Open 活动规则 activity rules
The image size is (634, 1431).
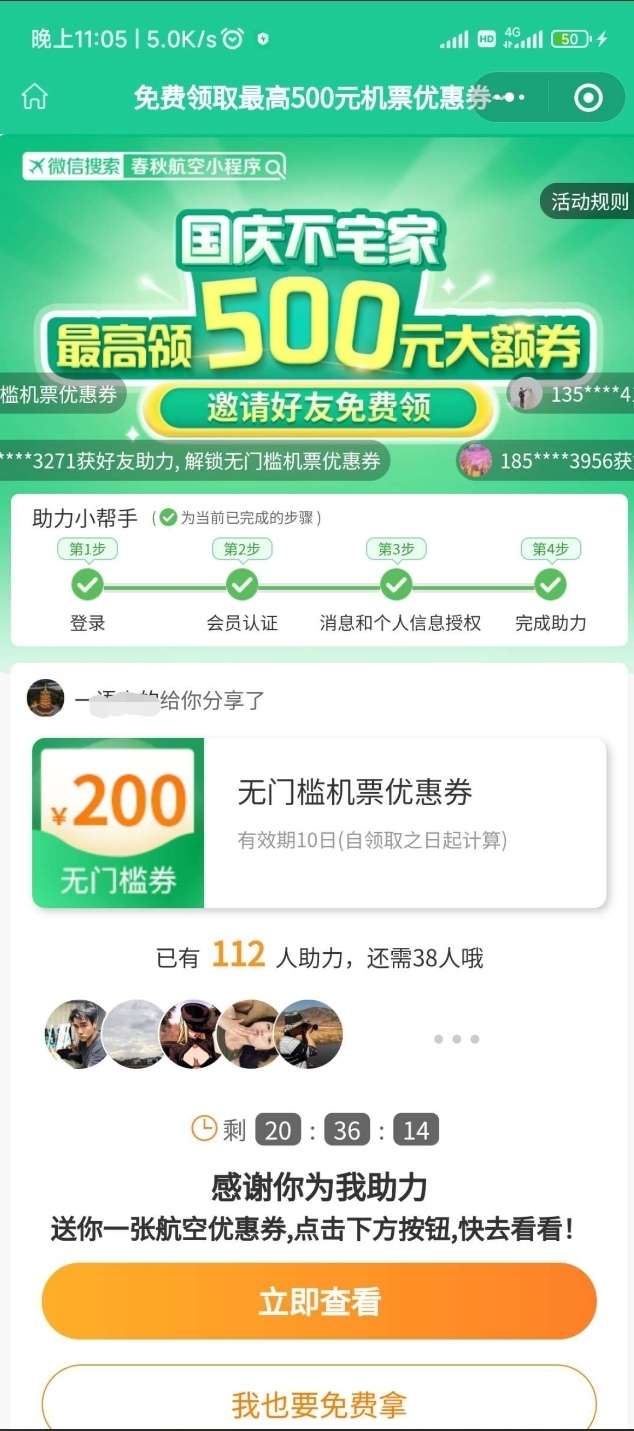589,202
